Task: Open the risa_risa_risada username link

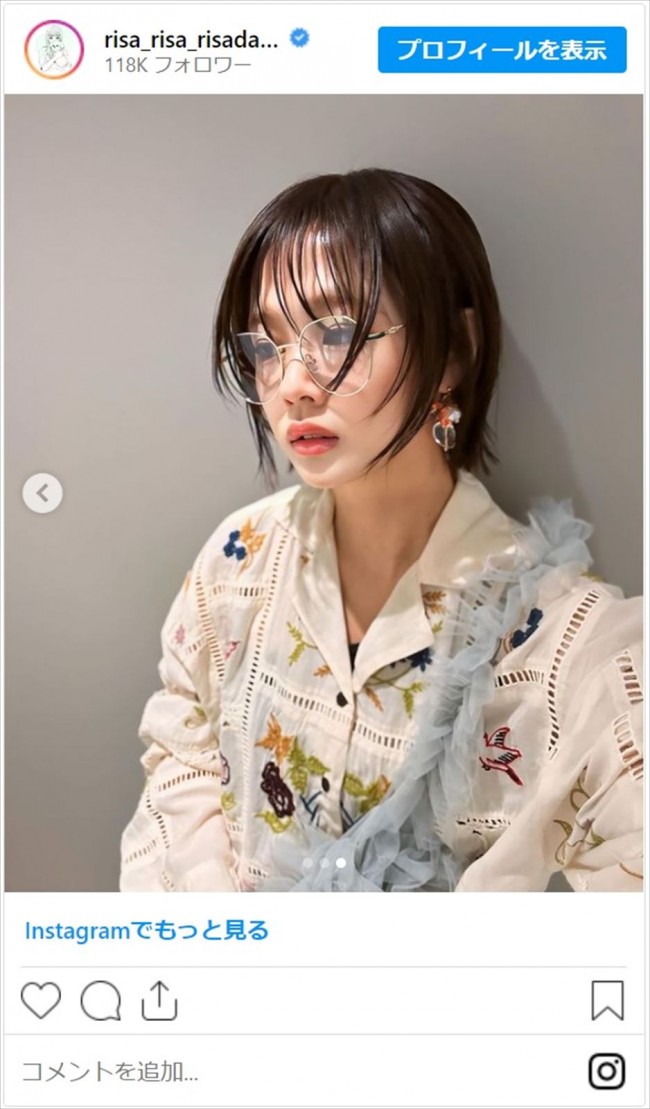Action: pyautogui.click(x=192, y=40)
